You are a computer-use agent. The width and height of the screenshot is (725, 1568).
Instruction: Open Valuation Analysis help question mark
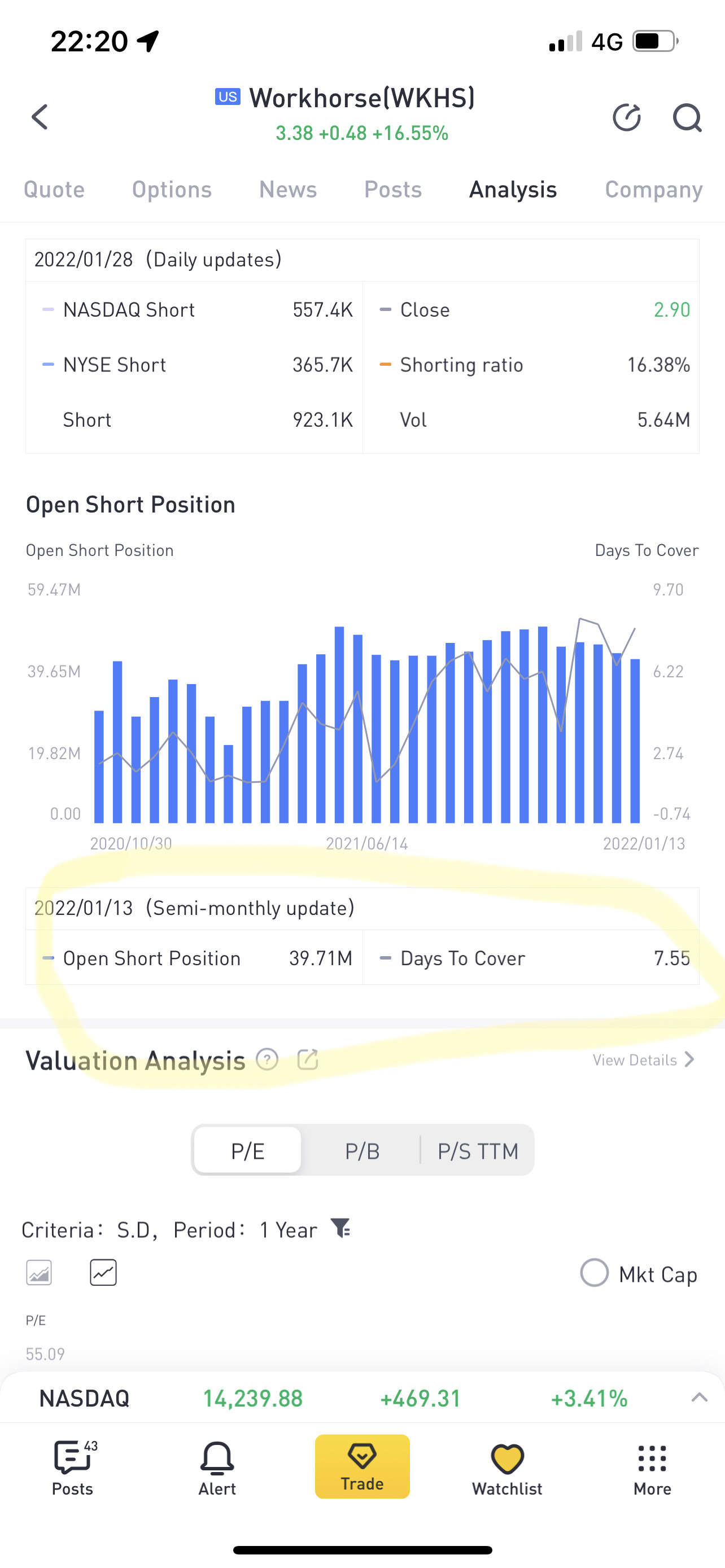(267, 1060)
